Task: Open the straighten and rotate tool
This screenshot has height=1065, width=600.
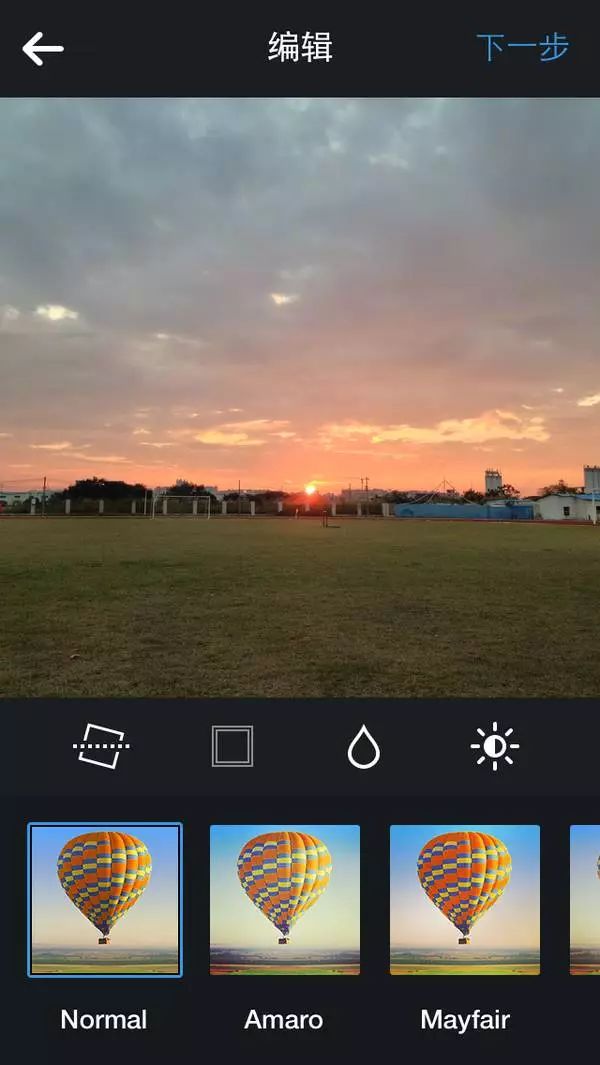Action: coord(101,746)
